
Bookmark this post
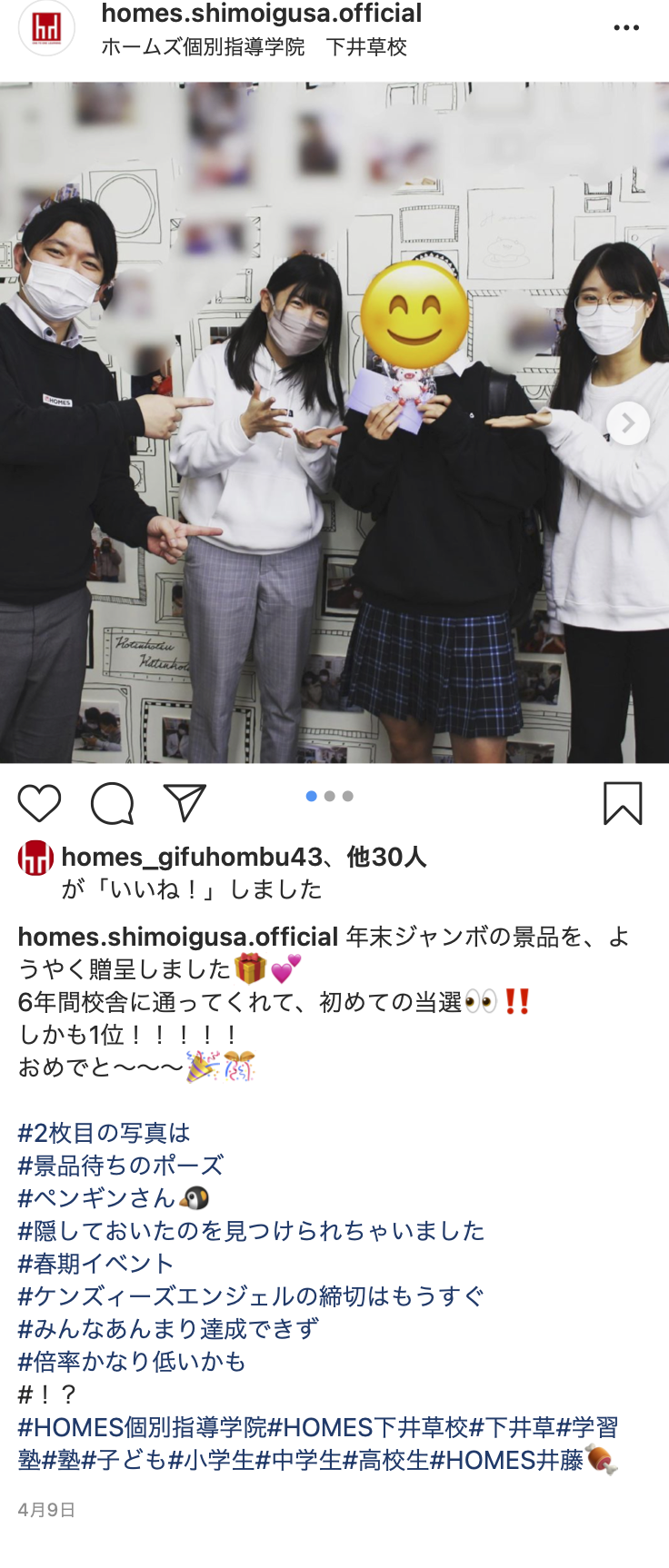[x=623, y=804]
